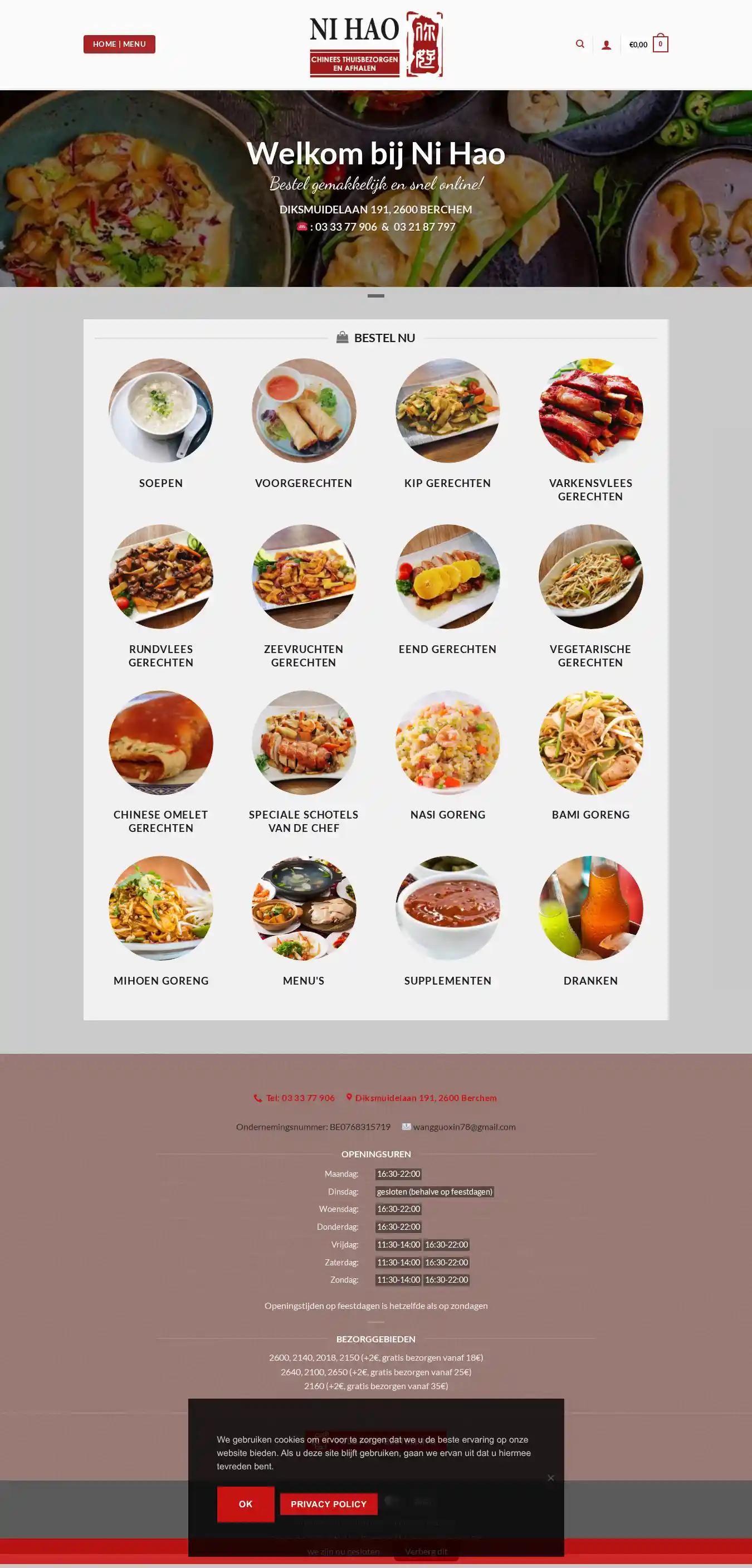Open the Bami Goreng category

pos(590,743)
